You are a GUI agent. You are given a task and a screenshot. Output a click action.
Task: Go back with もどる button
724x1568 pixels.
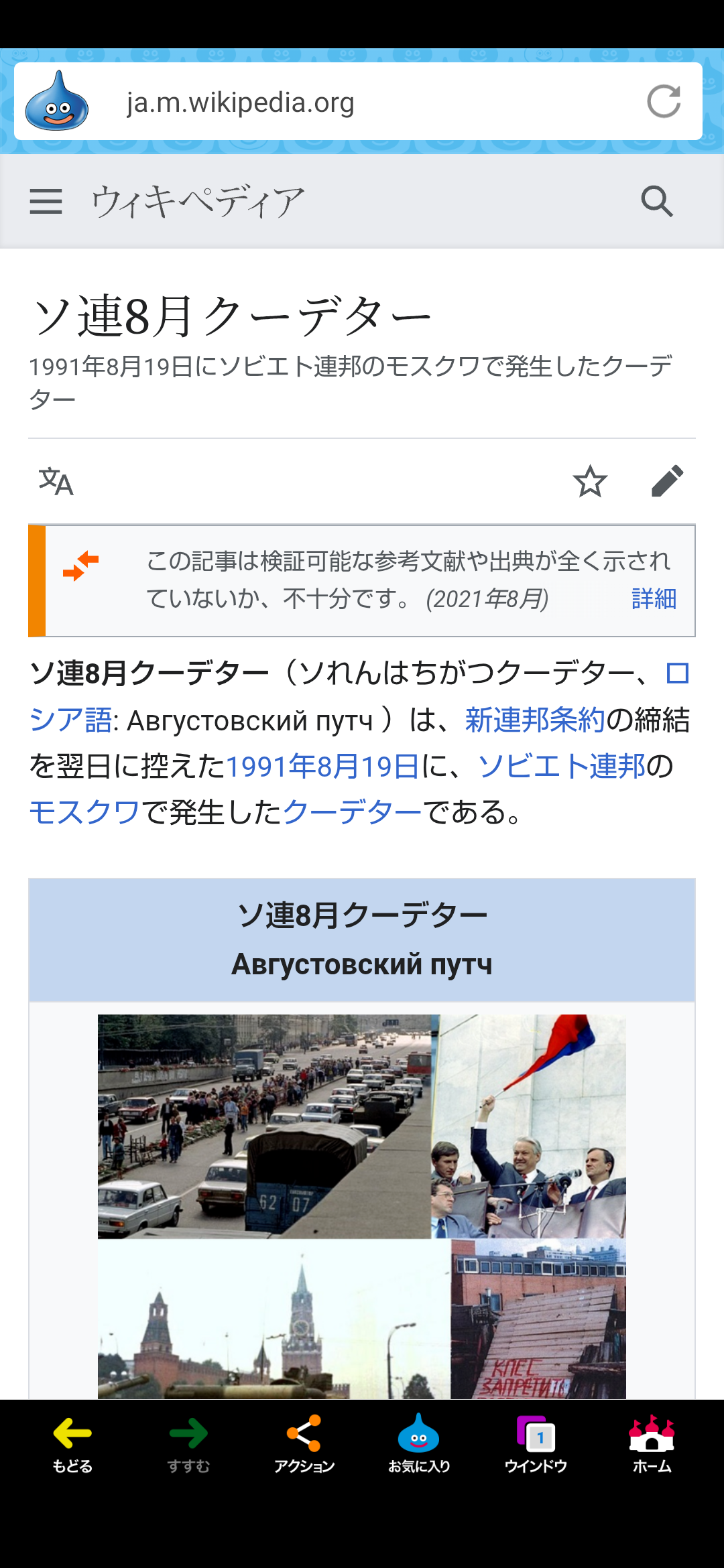[x=72, y=1444]
